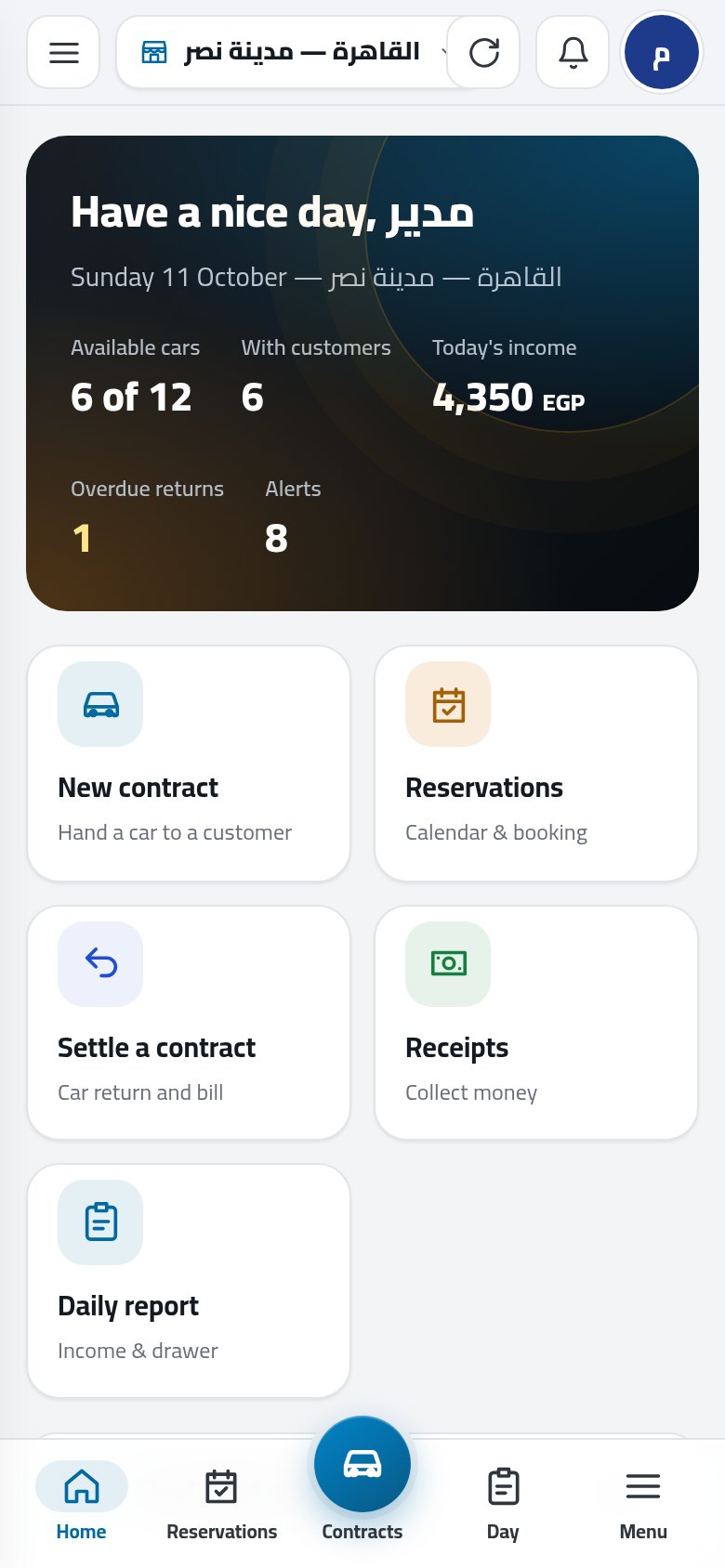
Task: Tap the Contracts center button
Action: click(x=362, y=1465)
